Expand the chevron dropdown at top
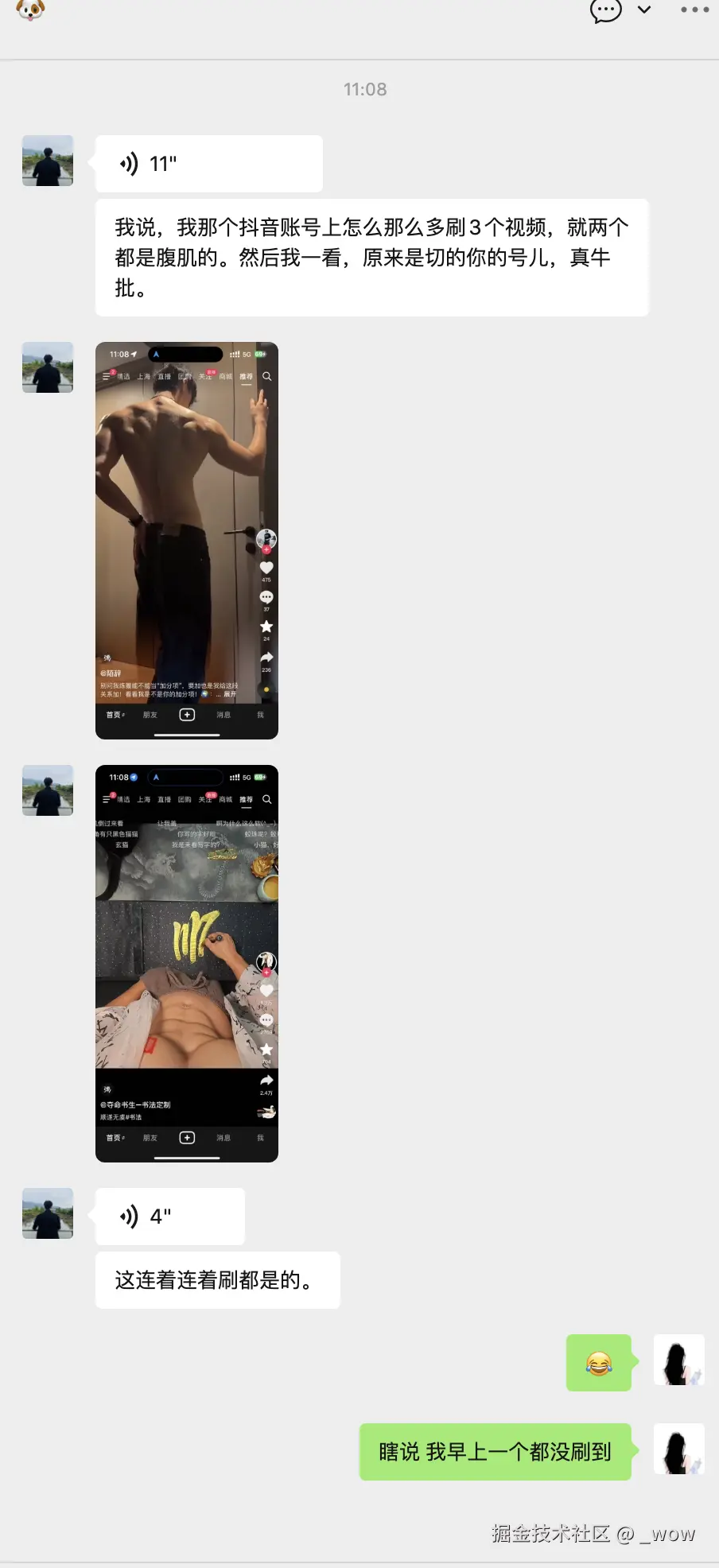 [x=644, y=10]
